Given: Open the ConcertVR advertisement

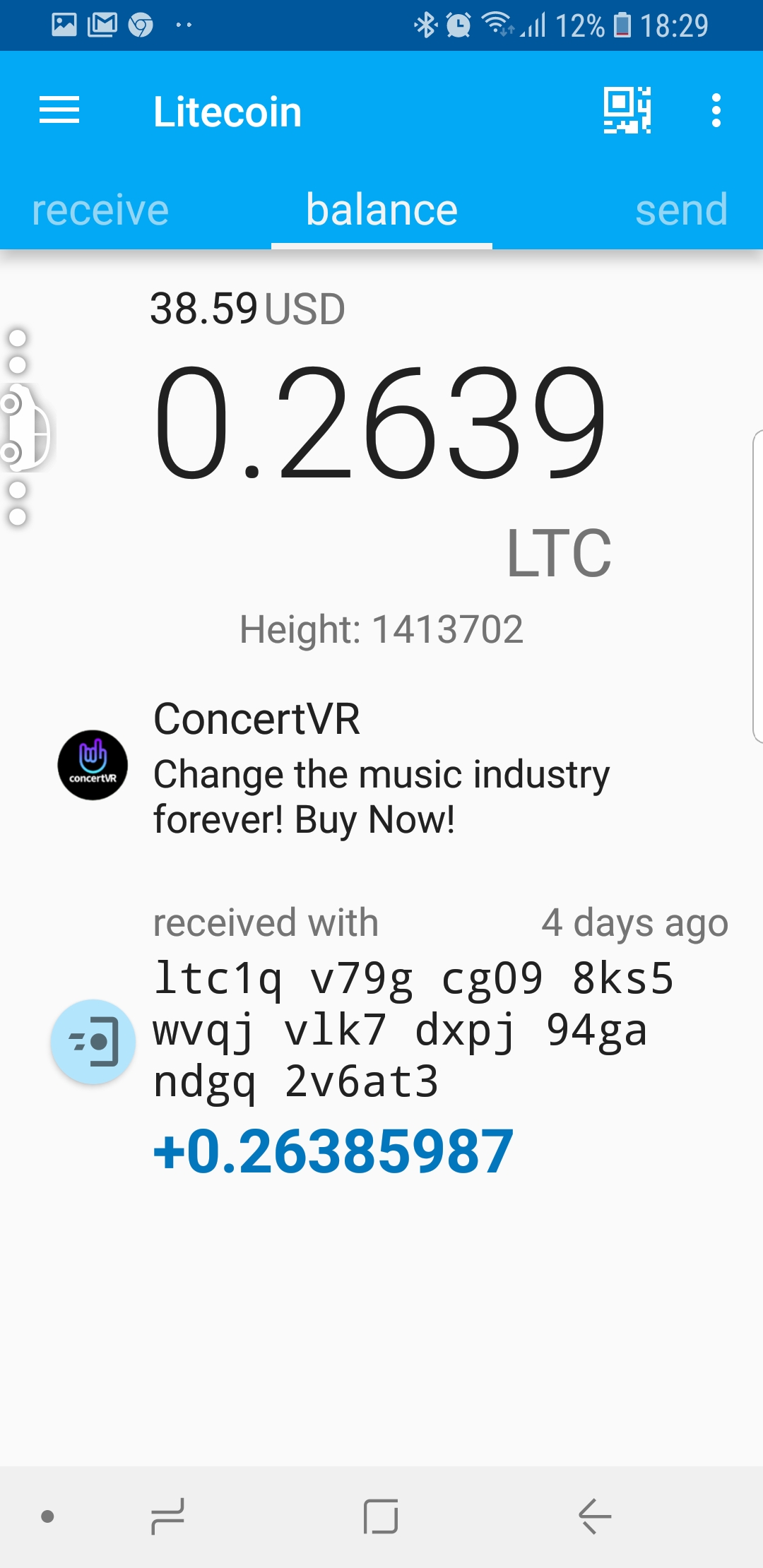Looking at the screenshot, I should click(x=381, y=768).
